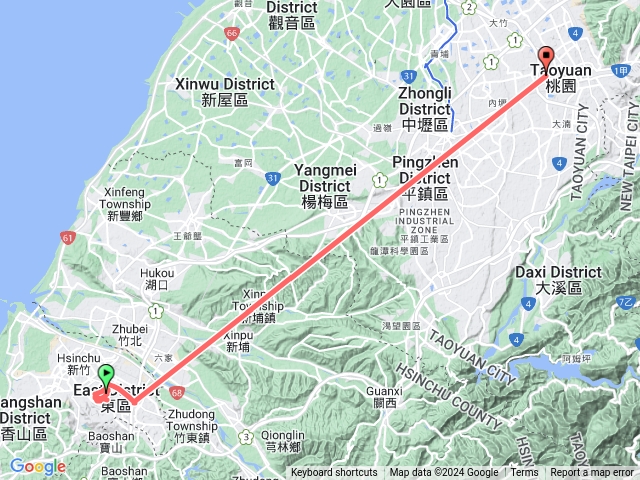Tap the red destination marker in Taoyuan
This screenshot has height=480, width=640.
546,57
